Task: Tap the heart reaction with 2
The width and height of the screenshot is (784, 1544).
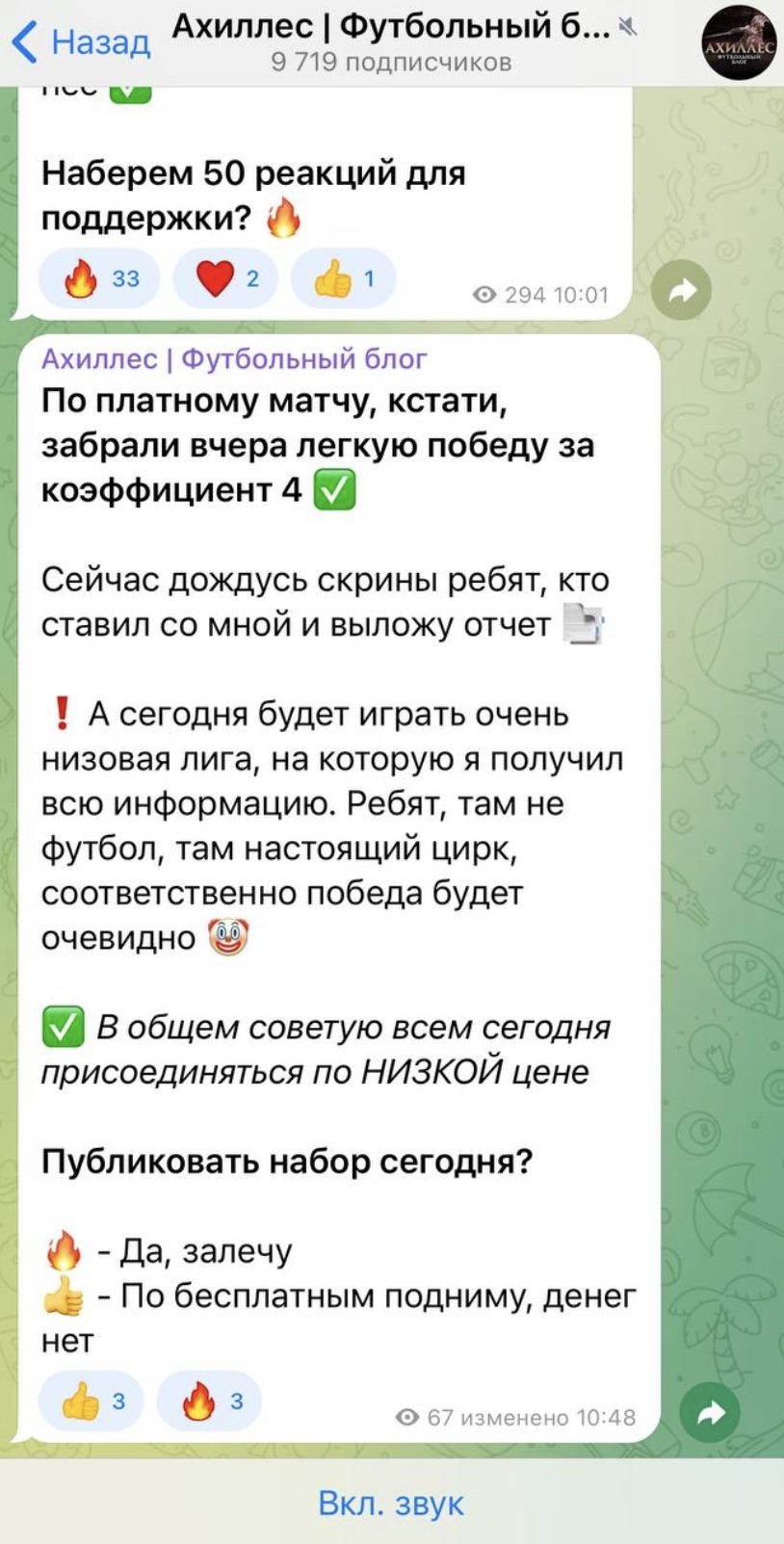Action: (x=225, y=279)
